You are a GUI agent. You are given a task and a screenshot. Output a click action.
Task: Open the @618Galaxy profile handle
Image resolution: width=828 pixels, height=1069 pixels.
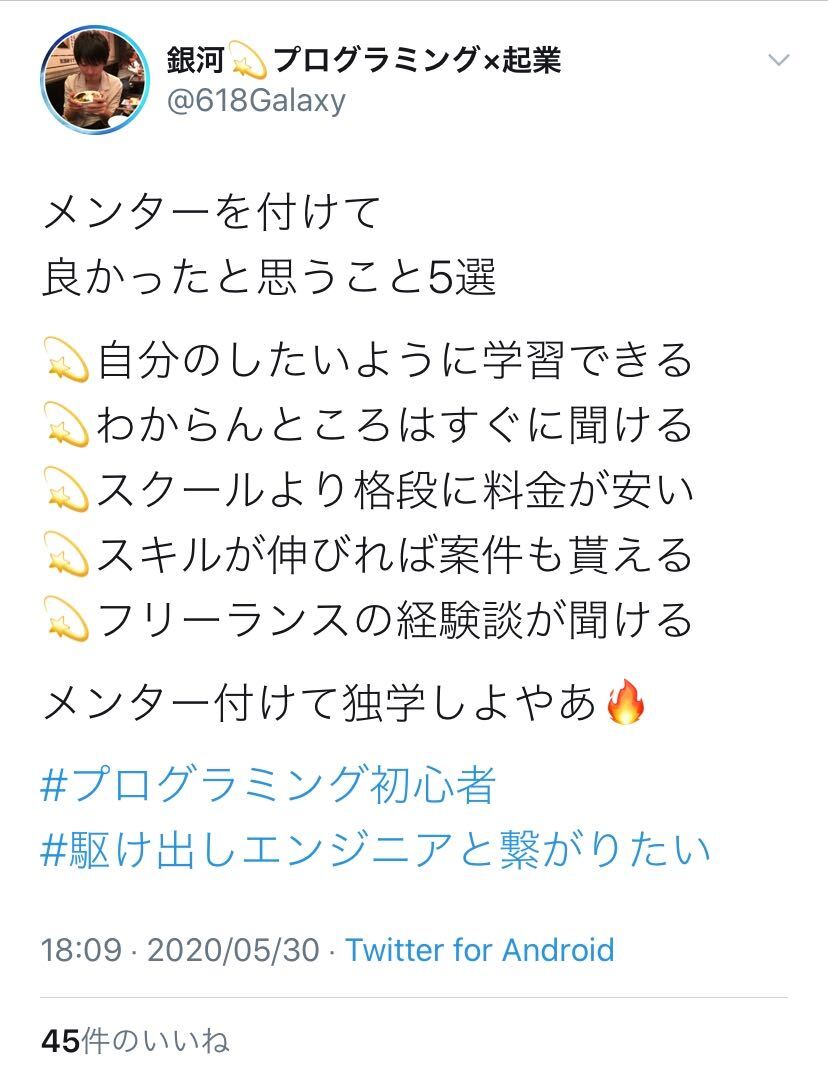[x=256, y=101]
